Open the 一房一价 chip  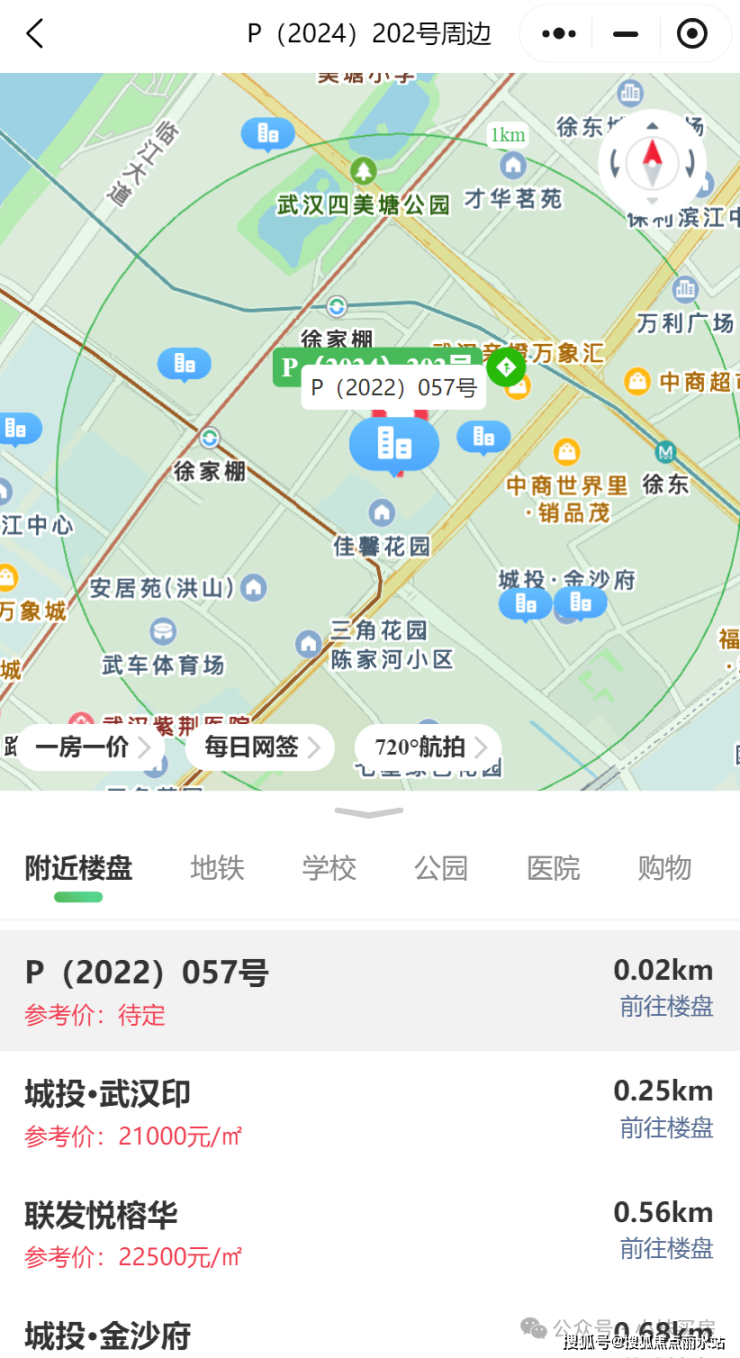pyautogui.click(x=92, y=746)
